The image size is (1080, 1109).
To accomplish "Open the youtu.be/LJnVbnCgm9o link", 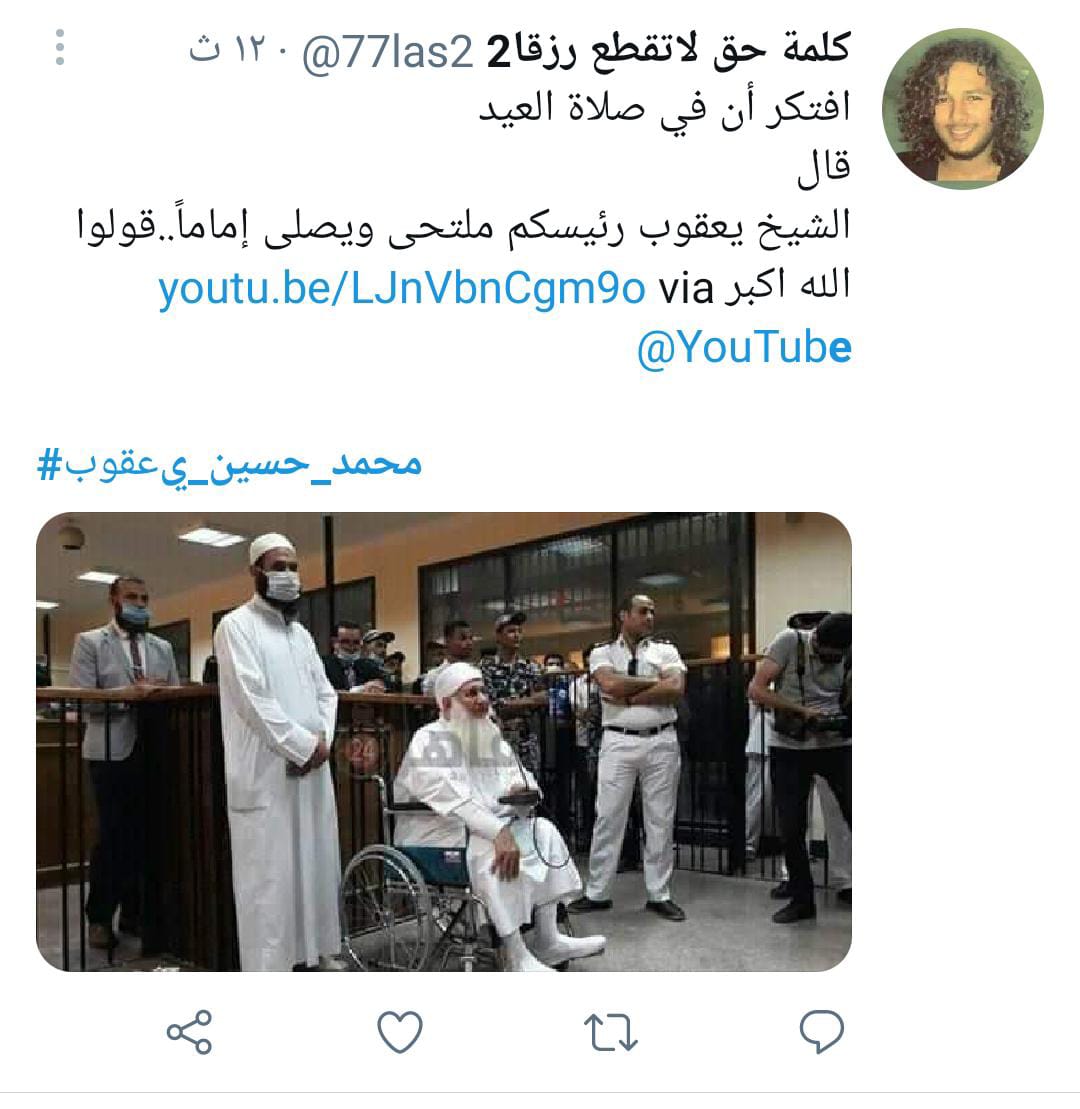I will tap(401, 289).
